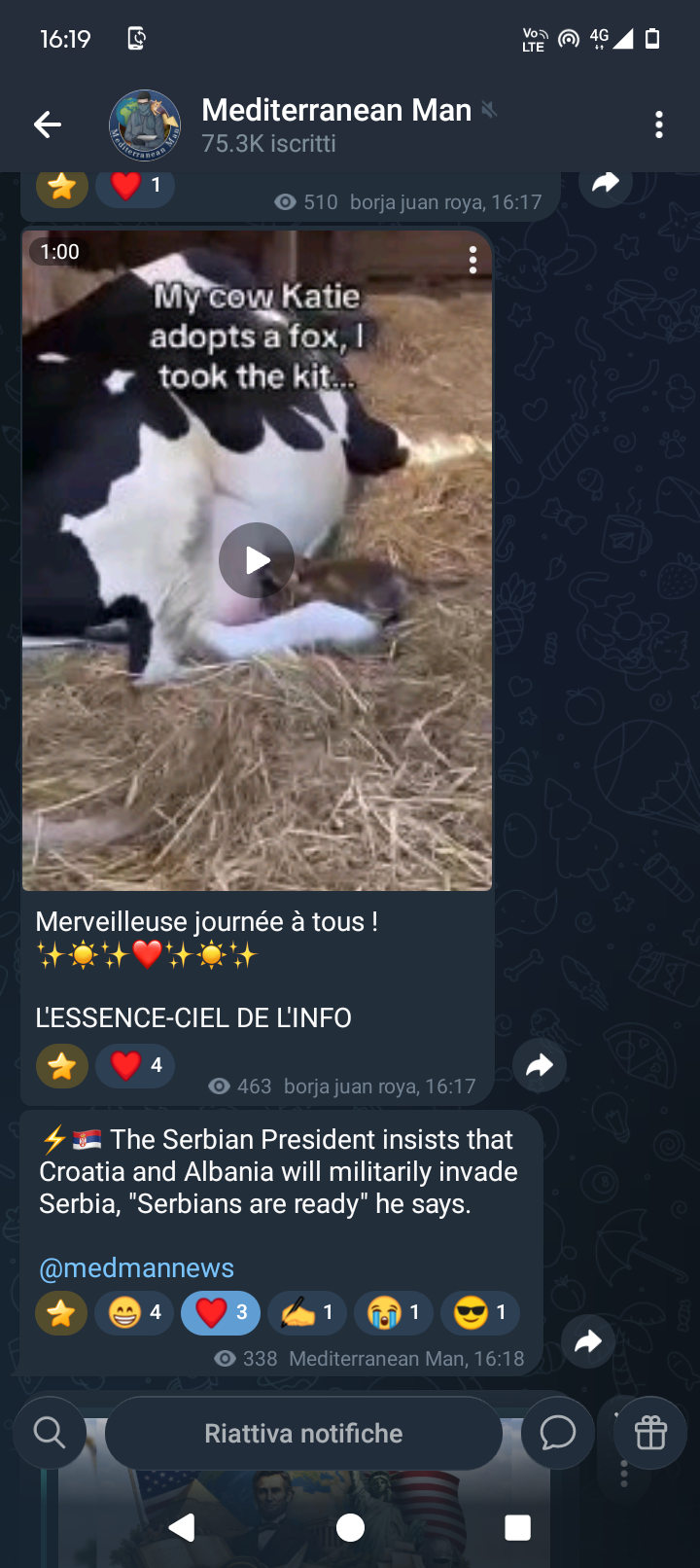
Task: Open the channel overflow menu
Action: tap(659, 125)
